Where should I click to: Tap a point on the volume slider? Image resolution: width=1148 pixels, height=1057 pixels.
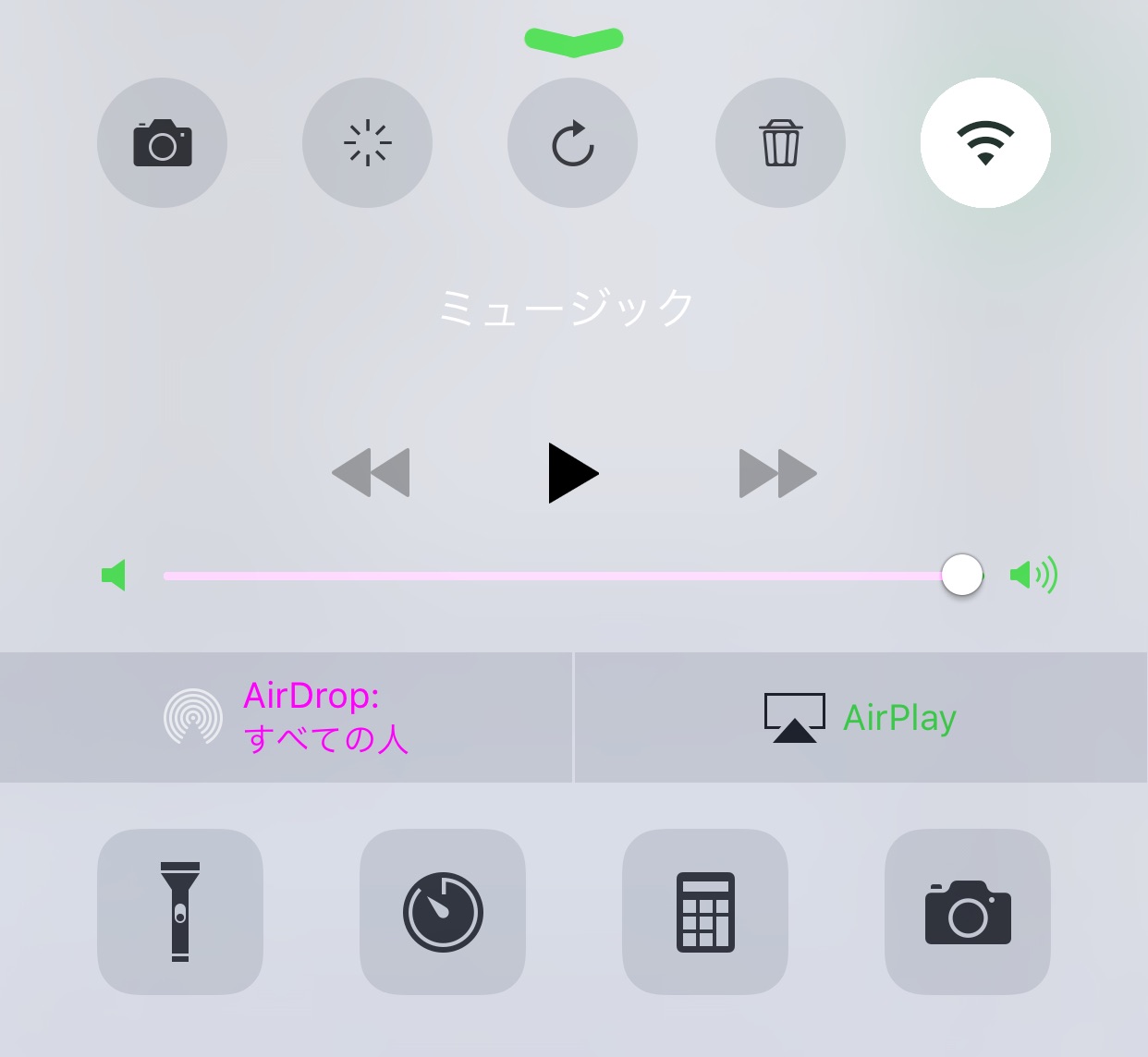click(555, 576)
